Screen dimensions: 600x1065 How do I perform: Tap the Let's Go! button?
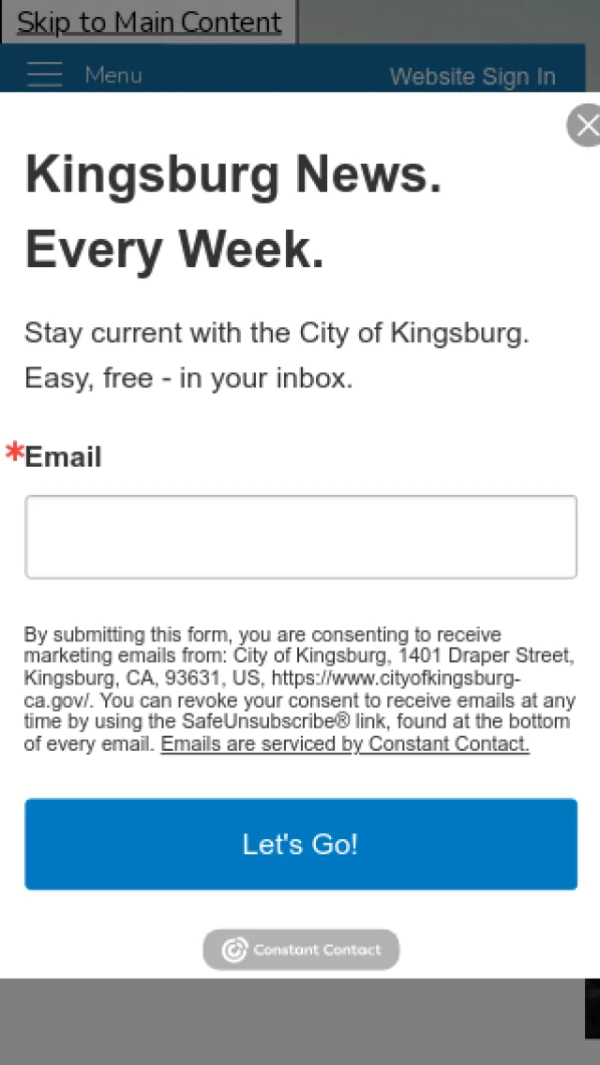pyautogui.click(x=300, y=844)
